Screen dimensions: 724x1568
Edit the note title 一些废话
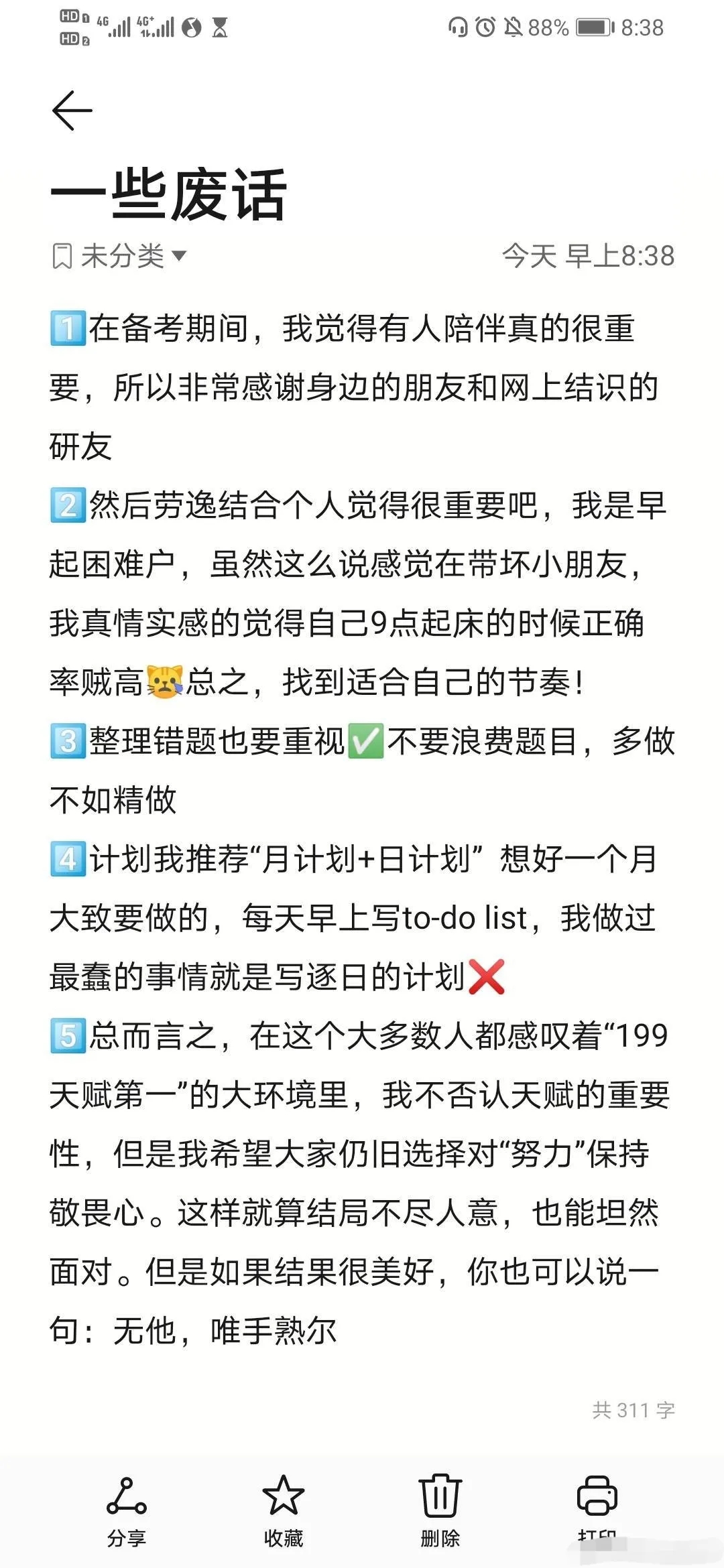[169, 196]
